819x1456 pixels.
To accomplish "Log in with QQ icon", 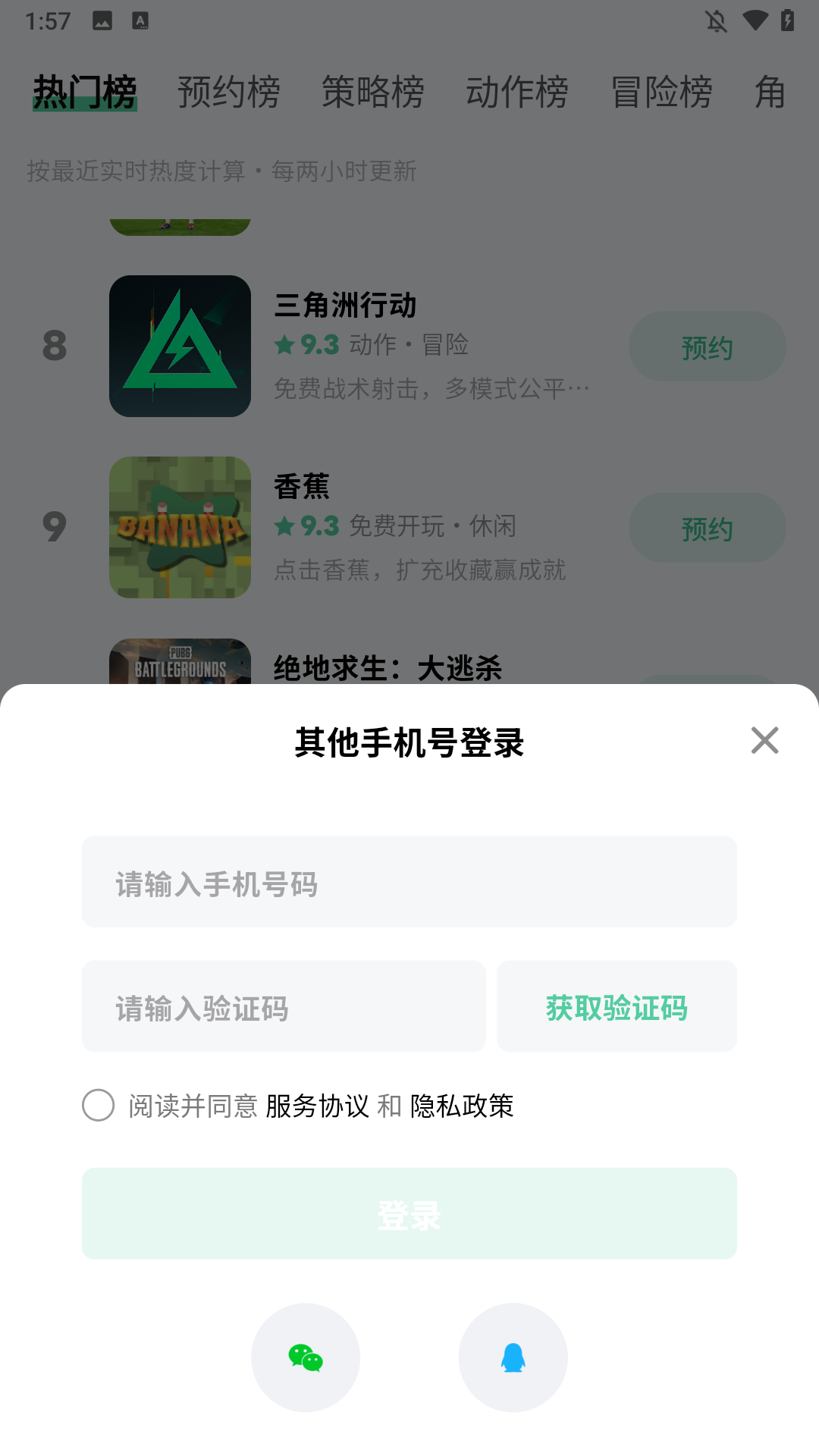I will pos(513,1358).
